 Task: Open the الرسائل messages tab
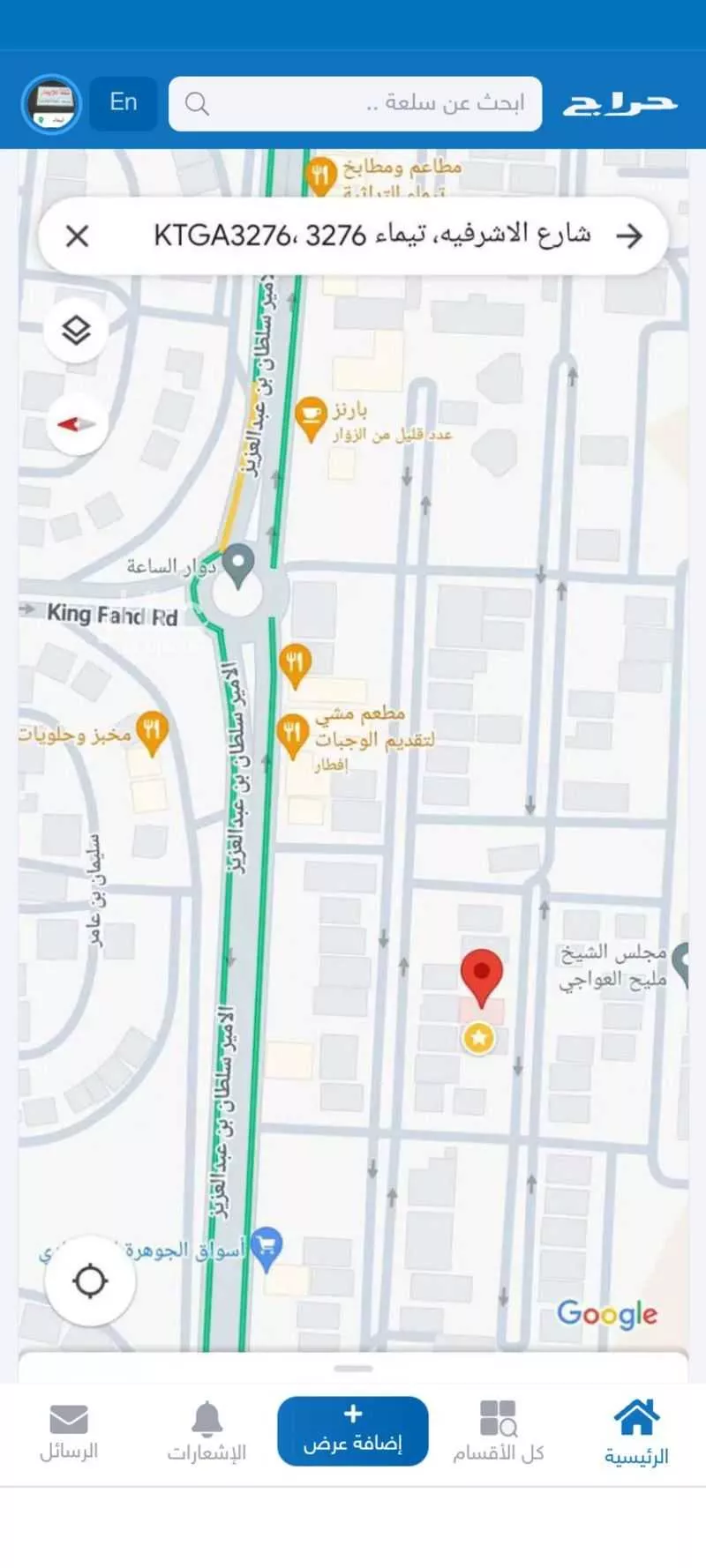click(69, 1432)
